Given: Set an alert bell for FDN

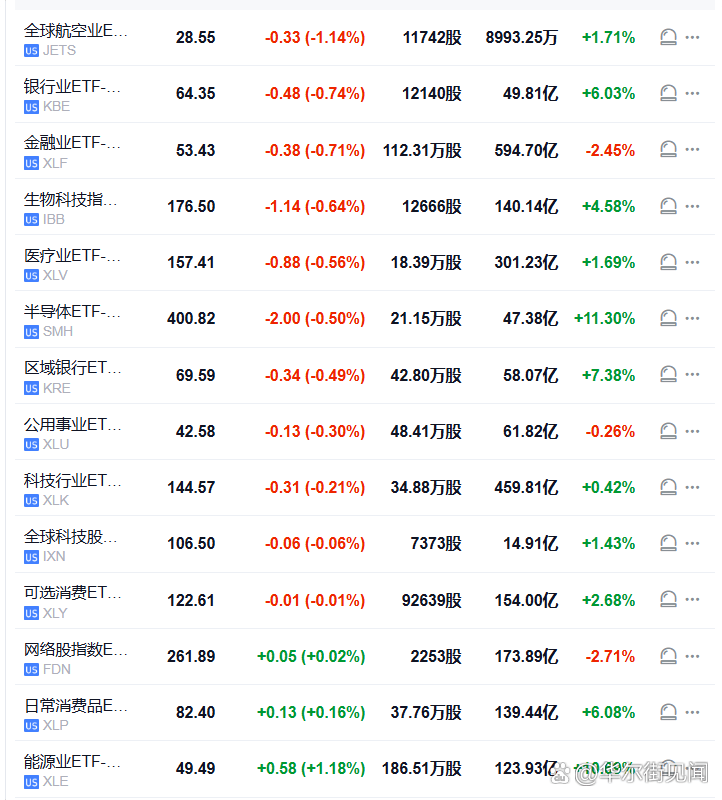Looking at the screenshot, I should (668, 656).
